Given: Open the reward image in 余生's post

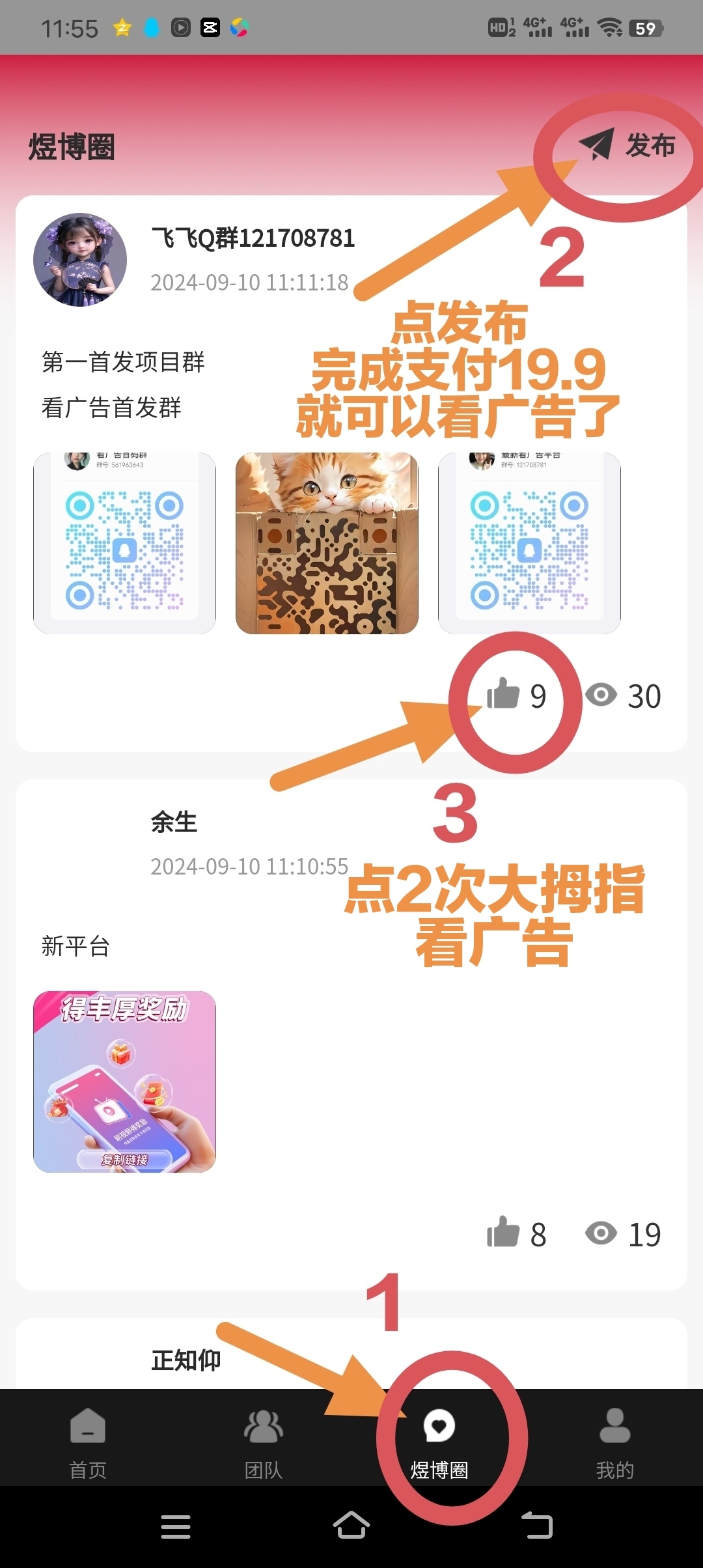Looking at the screenshot, I should pos(124,1082).
